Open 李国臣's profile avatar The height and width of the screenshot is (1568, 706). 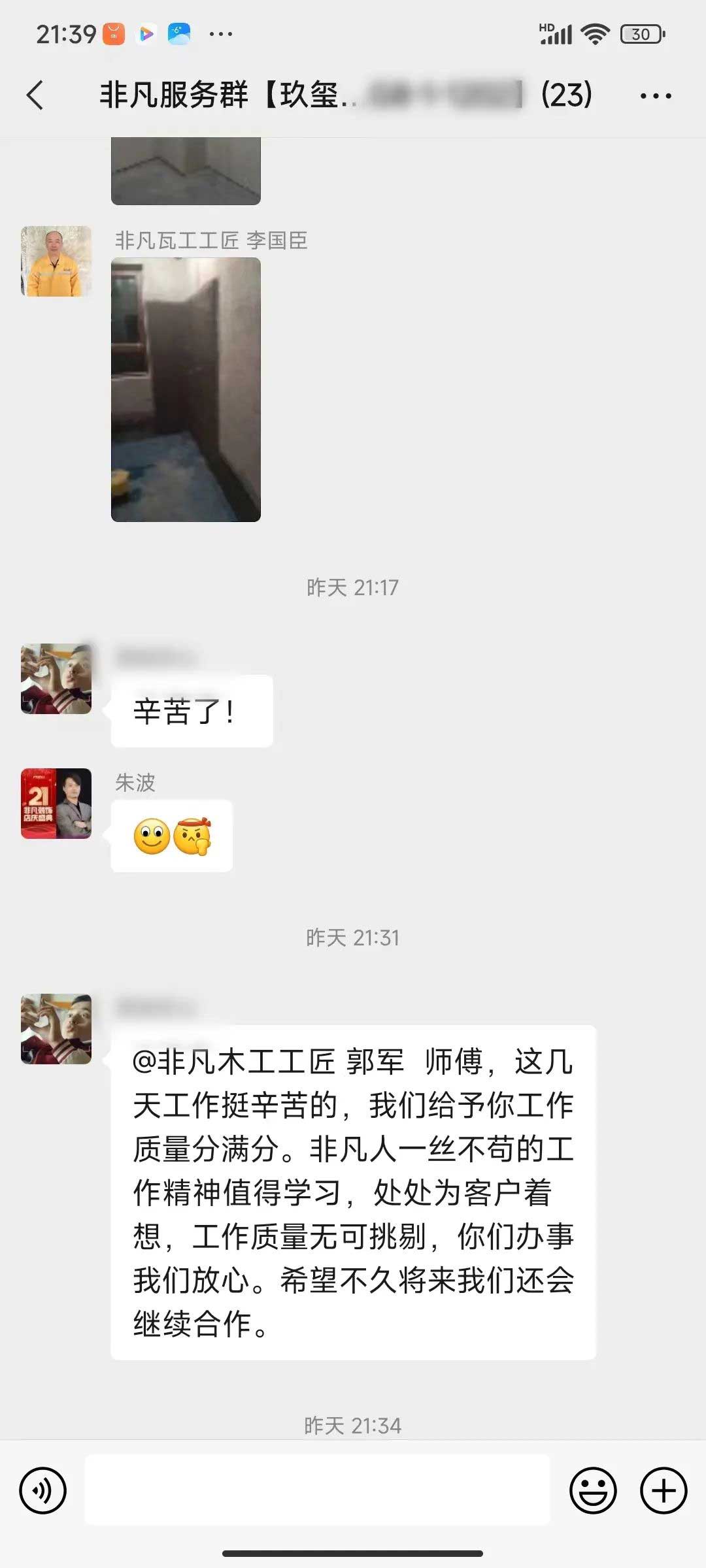click(x=56, y=261)
